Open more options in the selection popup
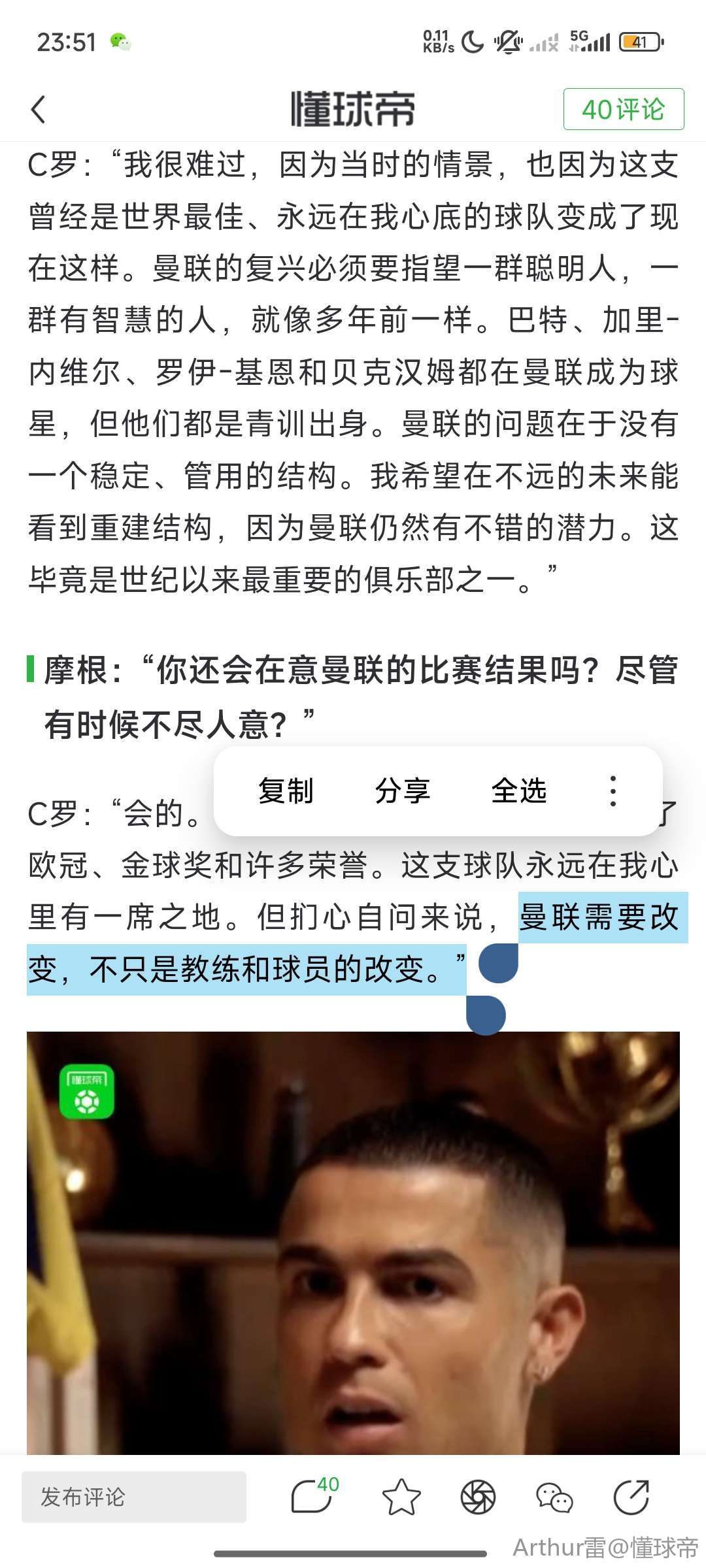This screenshot has width=706, height=1568. click(613, 791)
